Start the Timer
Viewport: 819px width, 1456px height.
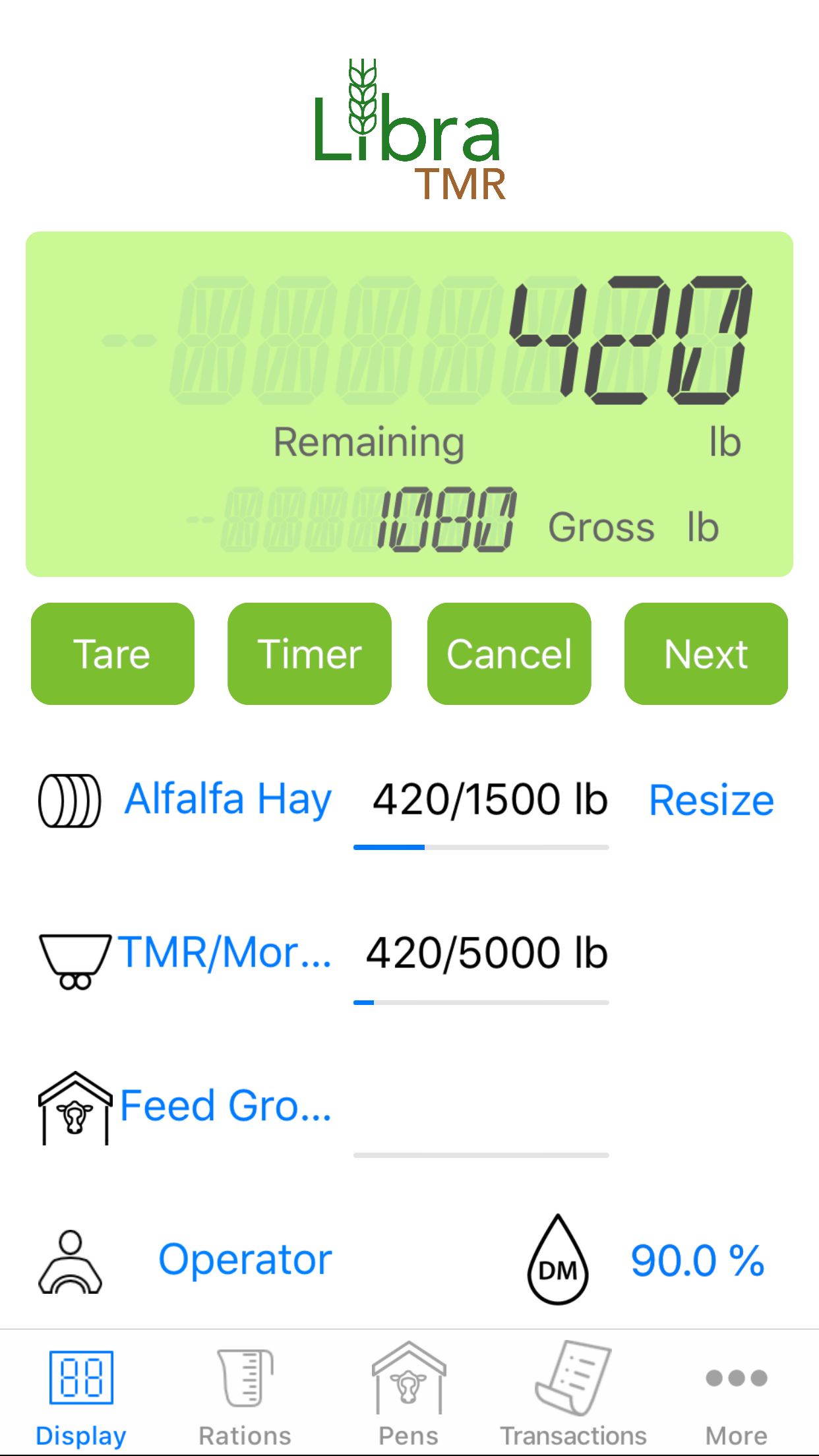(310, 653)
